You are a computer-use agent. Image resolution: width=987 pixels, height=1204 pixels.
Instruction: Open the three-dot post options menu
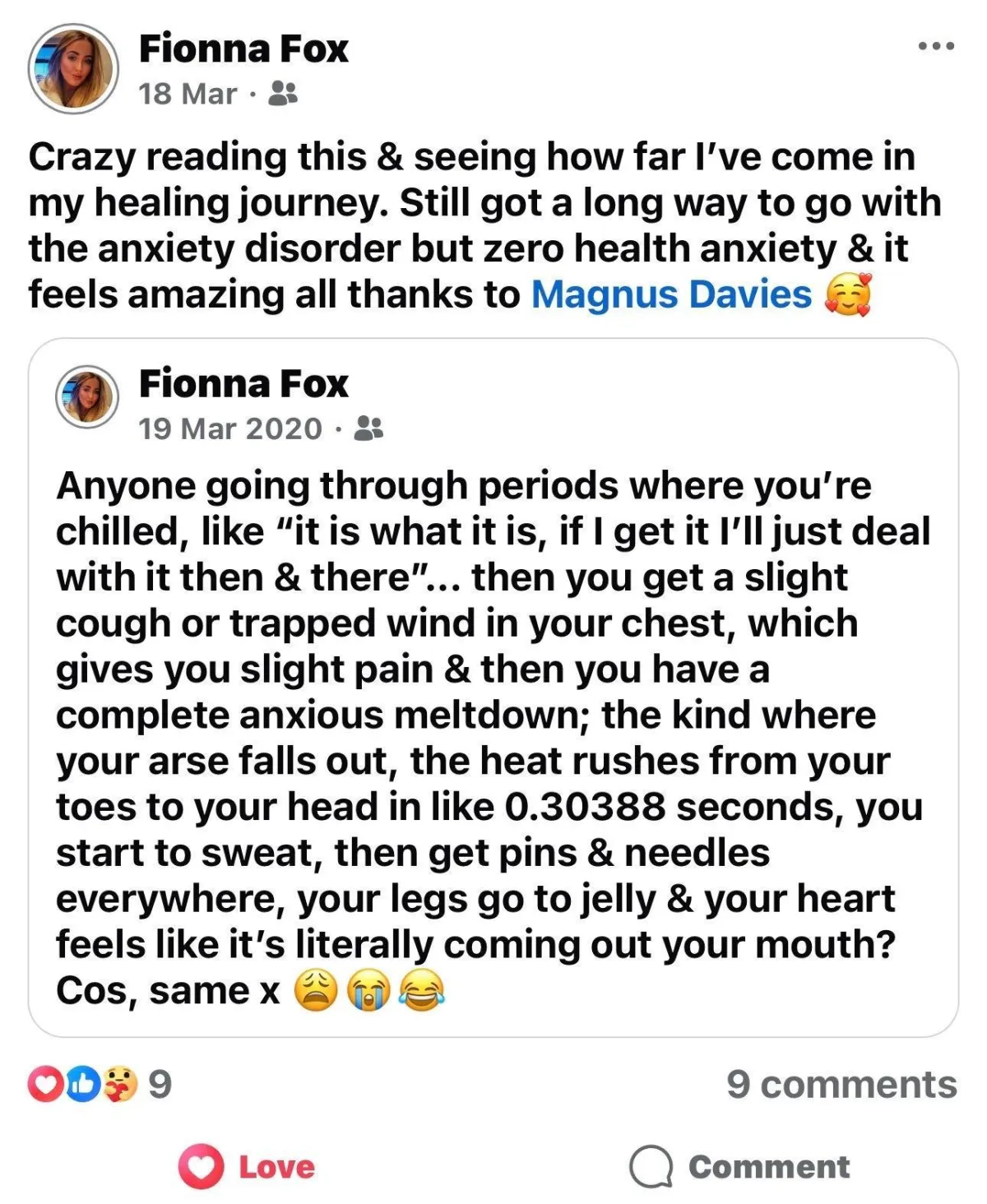pos(936,46)
